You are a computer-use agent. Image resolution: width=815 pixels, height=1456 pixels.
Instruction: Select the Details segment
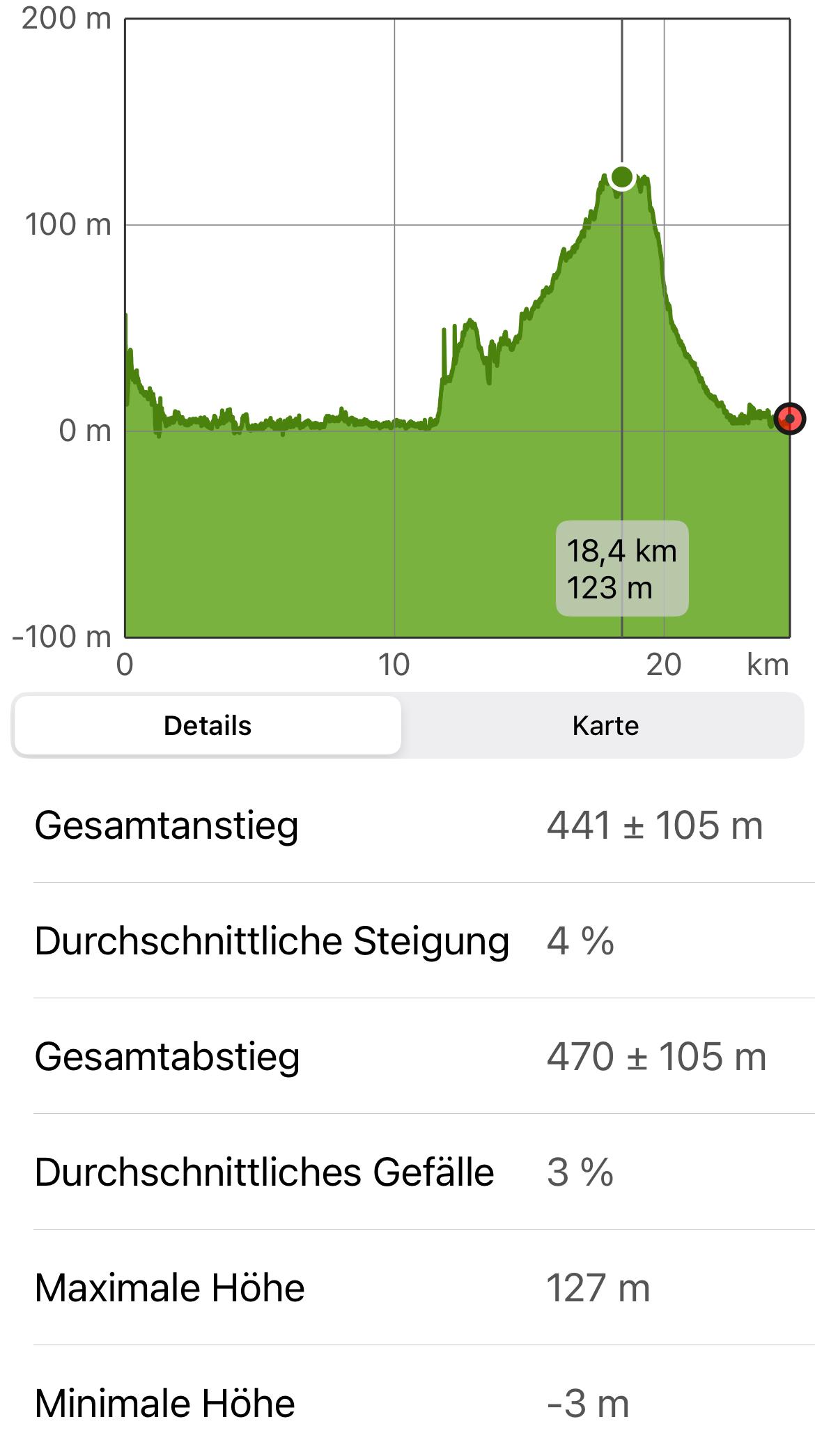click(208, 725)
